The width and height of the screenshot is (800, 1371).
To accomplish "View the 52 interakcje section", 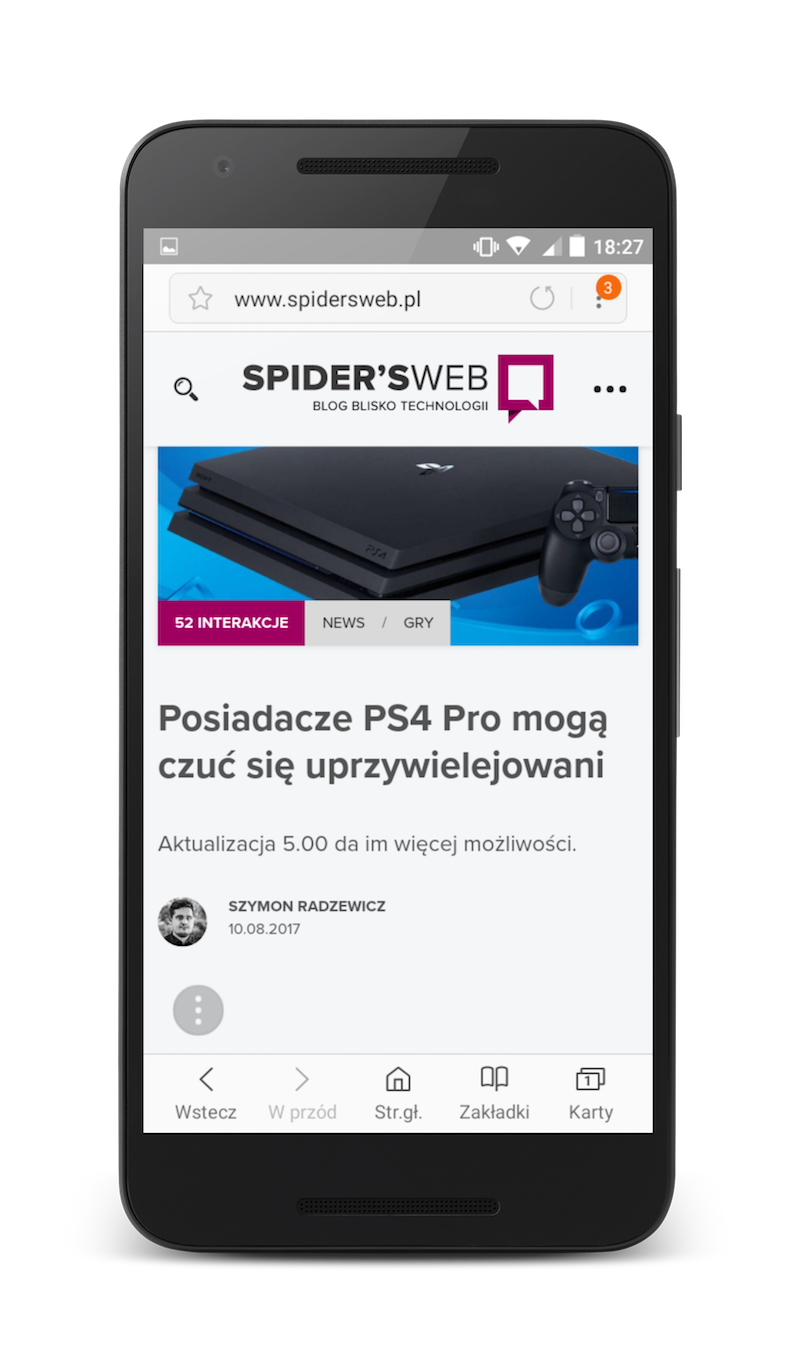I will [231, 622].
